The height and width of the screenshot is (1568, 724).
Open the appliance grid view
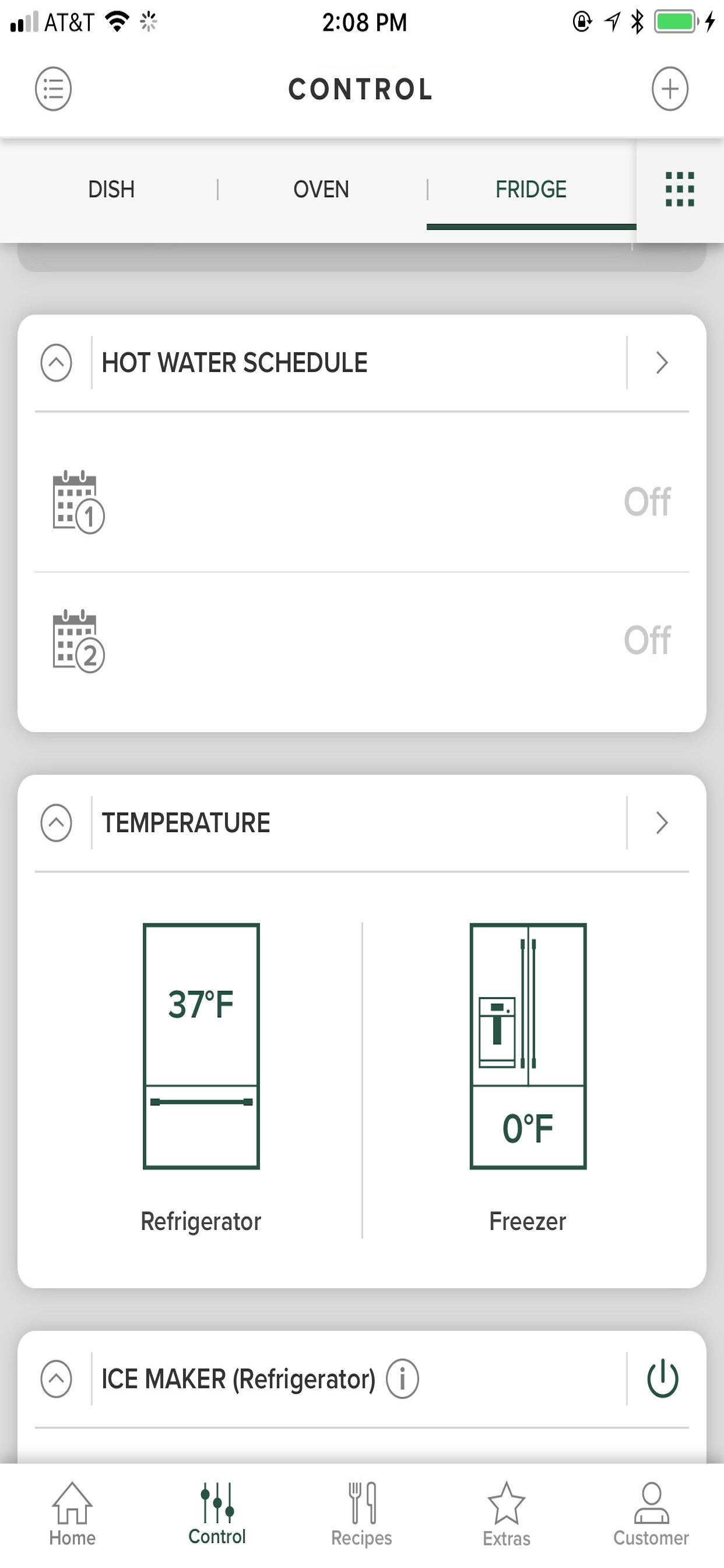pyautogui.click(x=680, y=190)
